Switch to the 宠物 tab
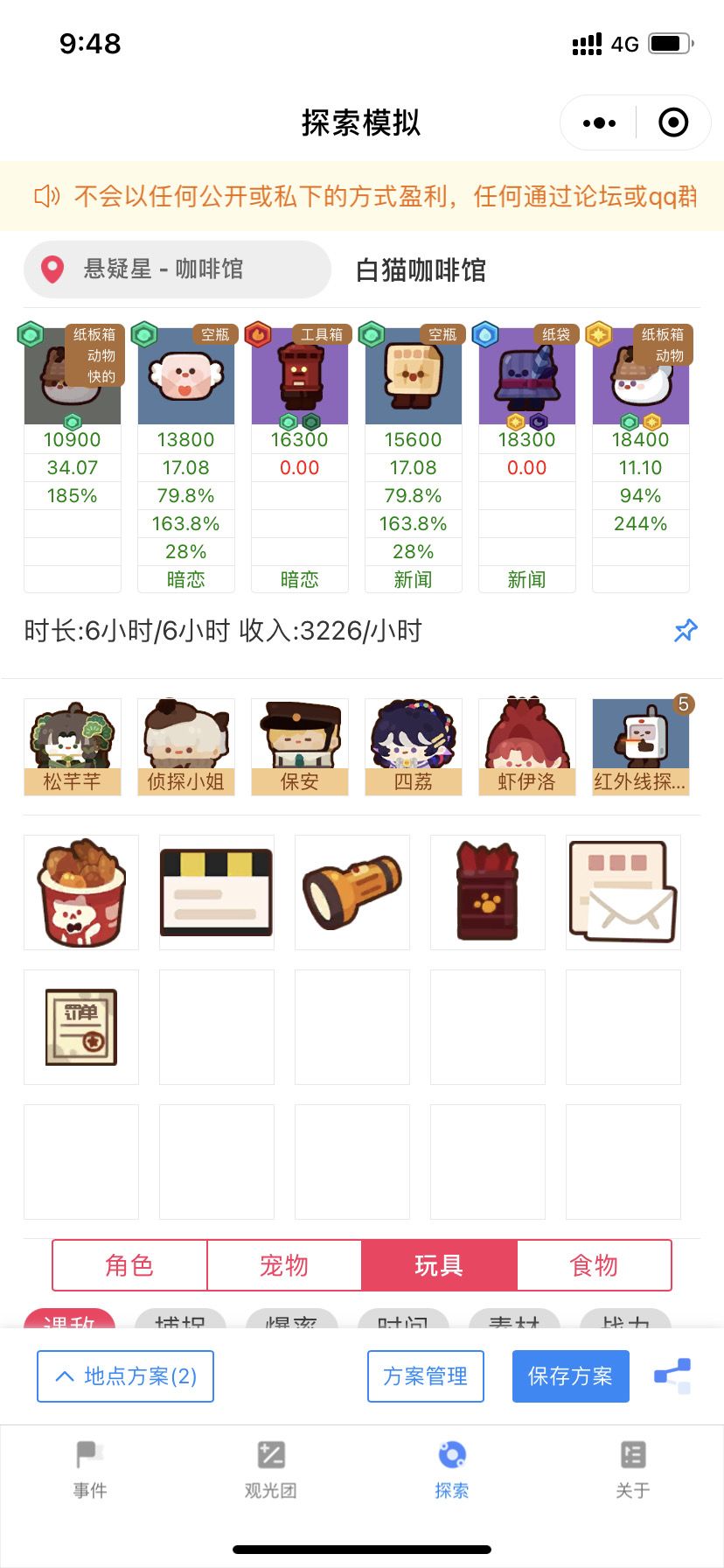 point(283,1264)
